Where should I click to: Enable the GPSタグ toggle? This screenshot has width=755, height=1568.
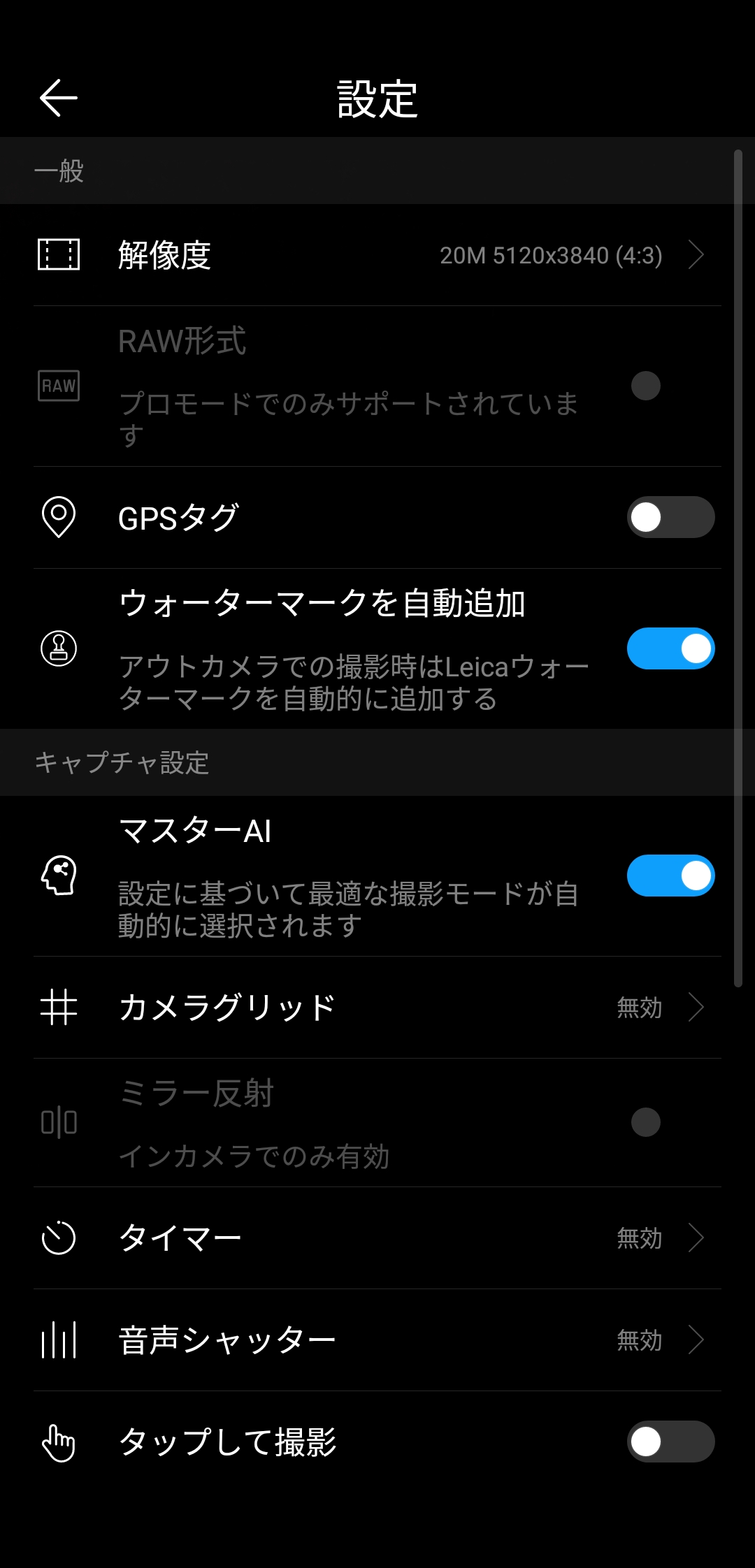[670, 517]
